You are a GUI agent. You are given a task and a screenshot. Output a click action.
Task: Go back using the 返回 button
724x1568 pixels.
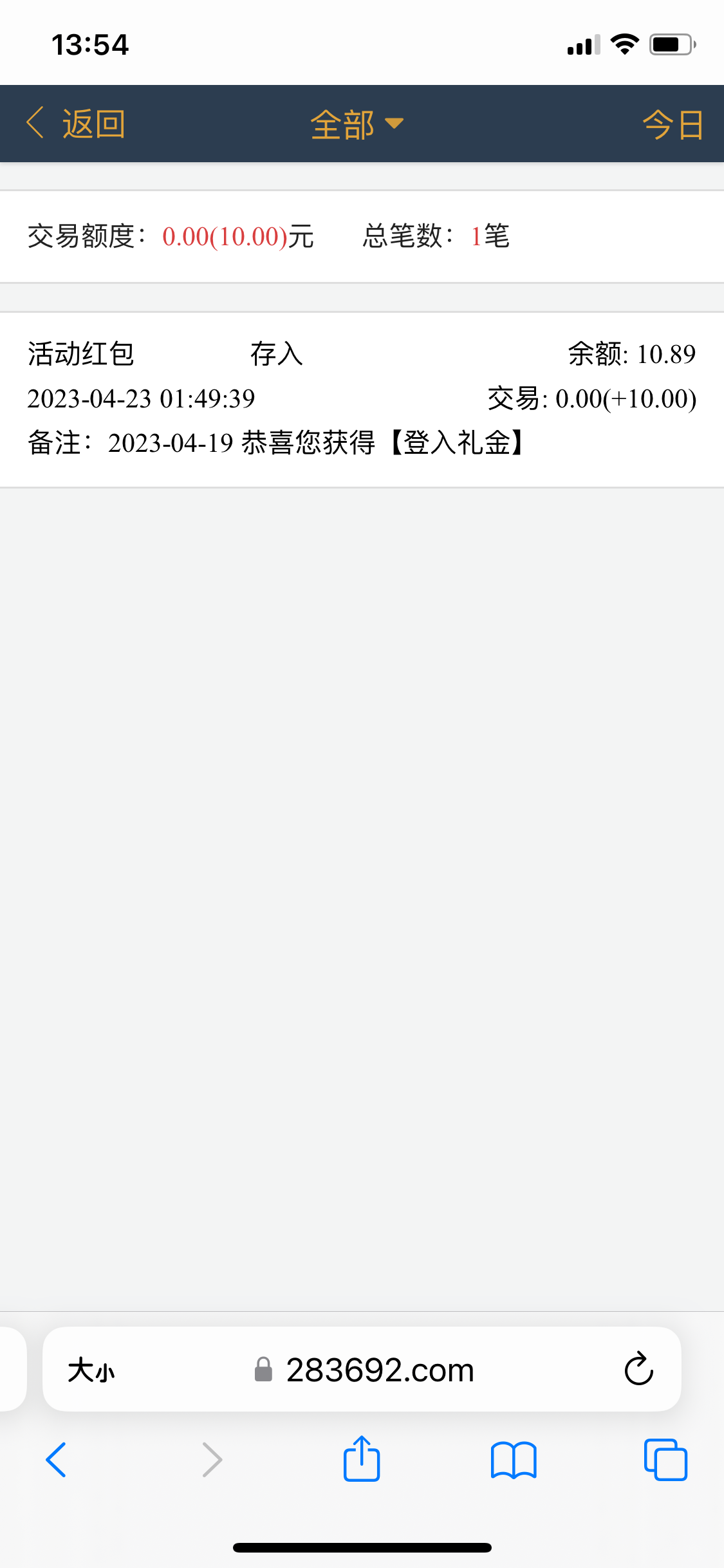pos(76,124)
